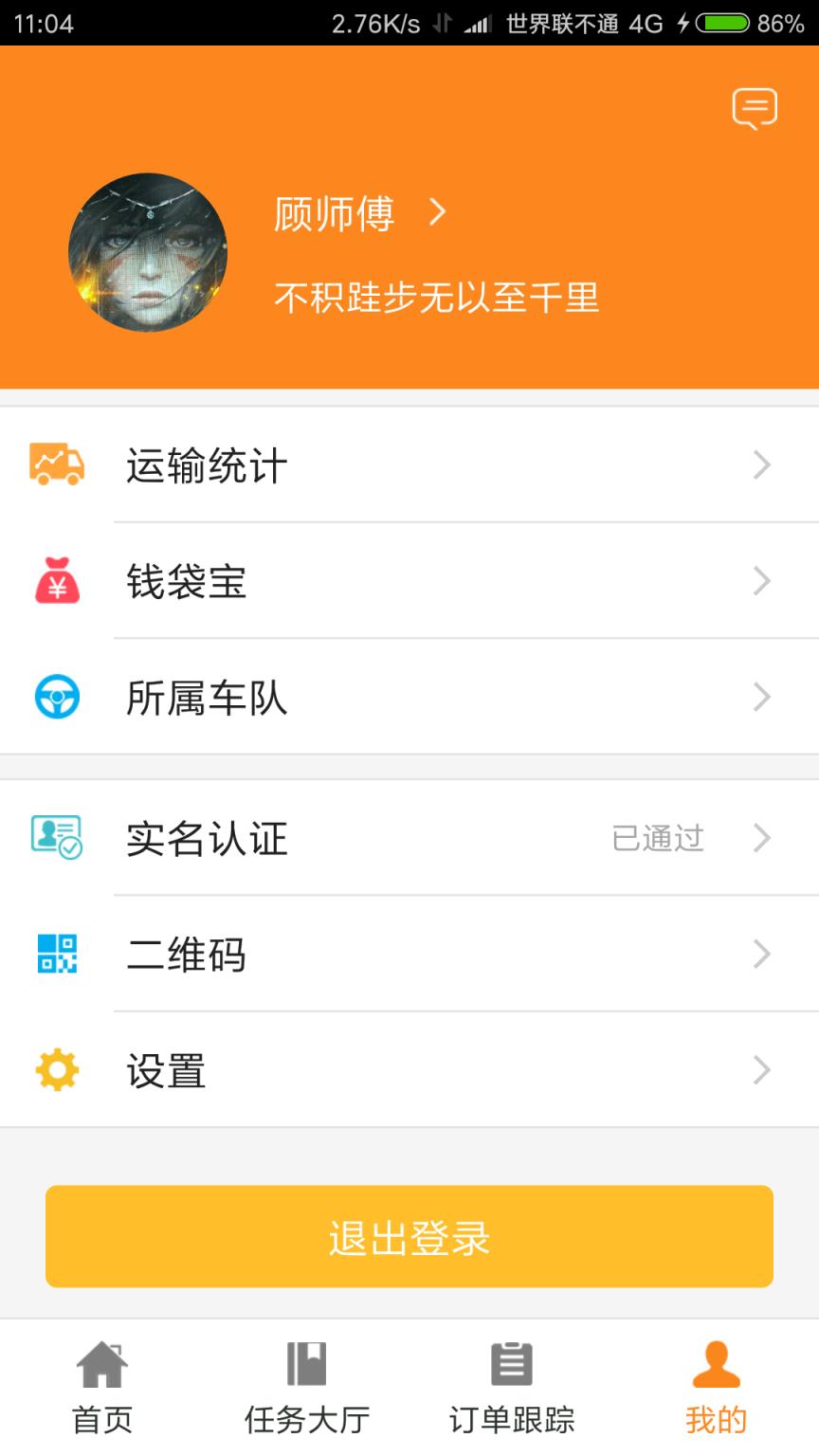Click the arrow on the 运输统计 row
Viewport: 819px width, 1456px height.
(x=762, y=464)
